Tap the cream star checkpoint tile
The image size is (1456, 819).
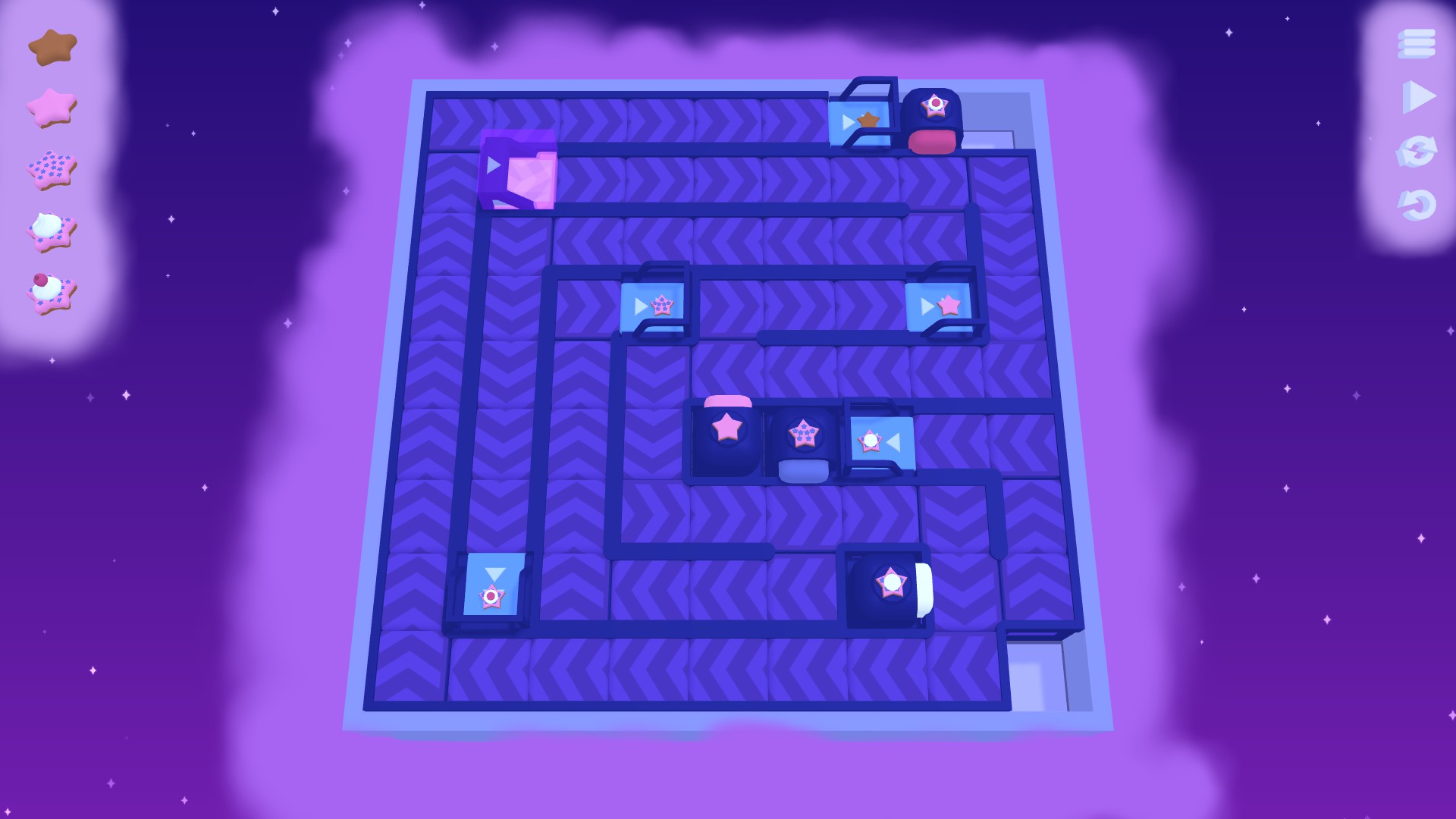click(882, 441)
